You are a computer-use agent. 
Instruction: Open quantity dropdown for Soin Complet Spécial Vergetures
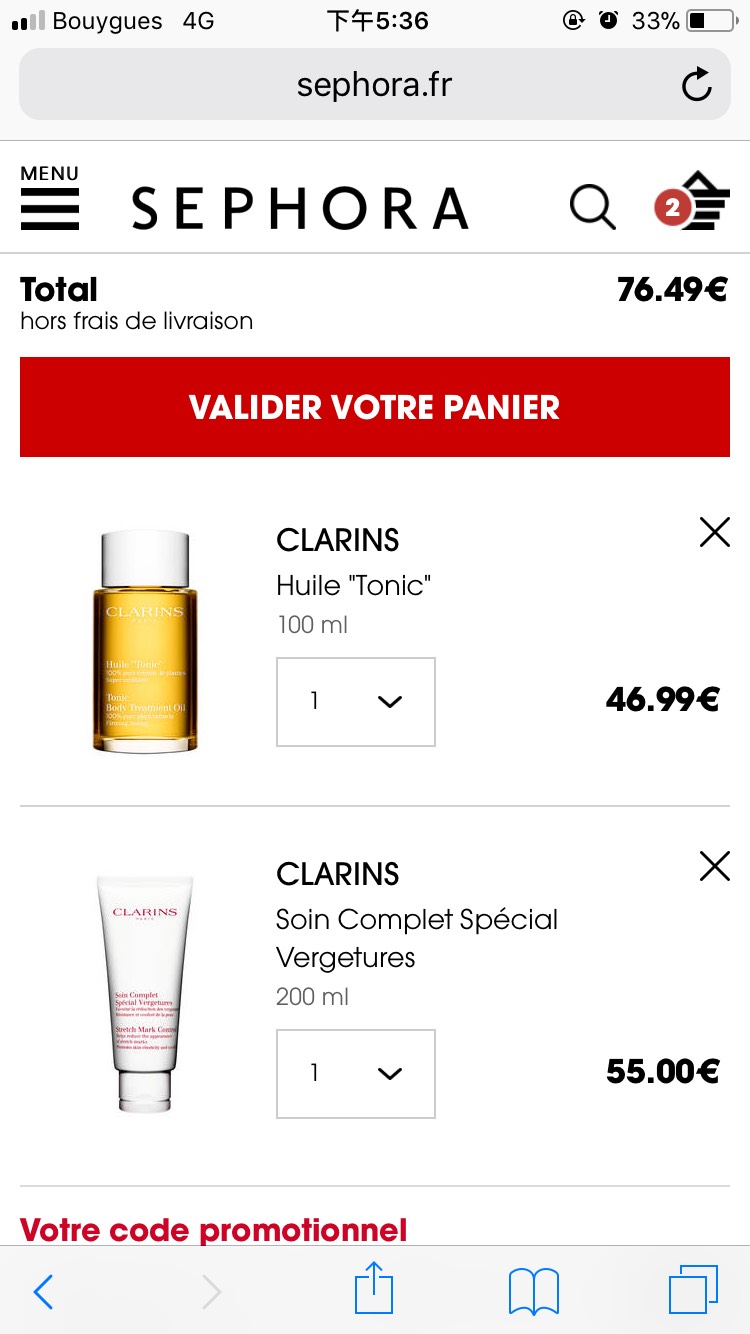(x=356, y=1073)
